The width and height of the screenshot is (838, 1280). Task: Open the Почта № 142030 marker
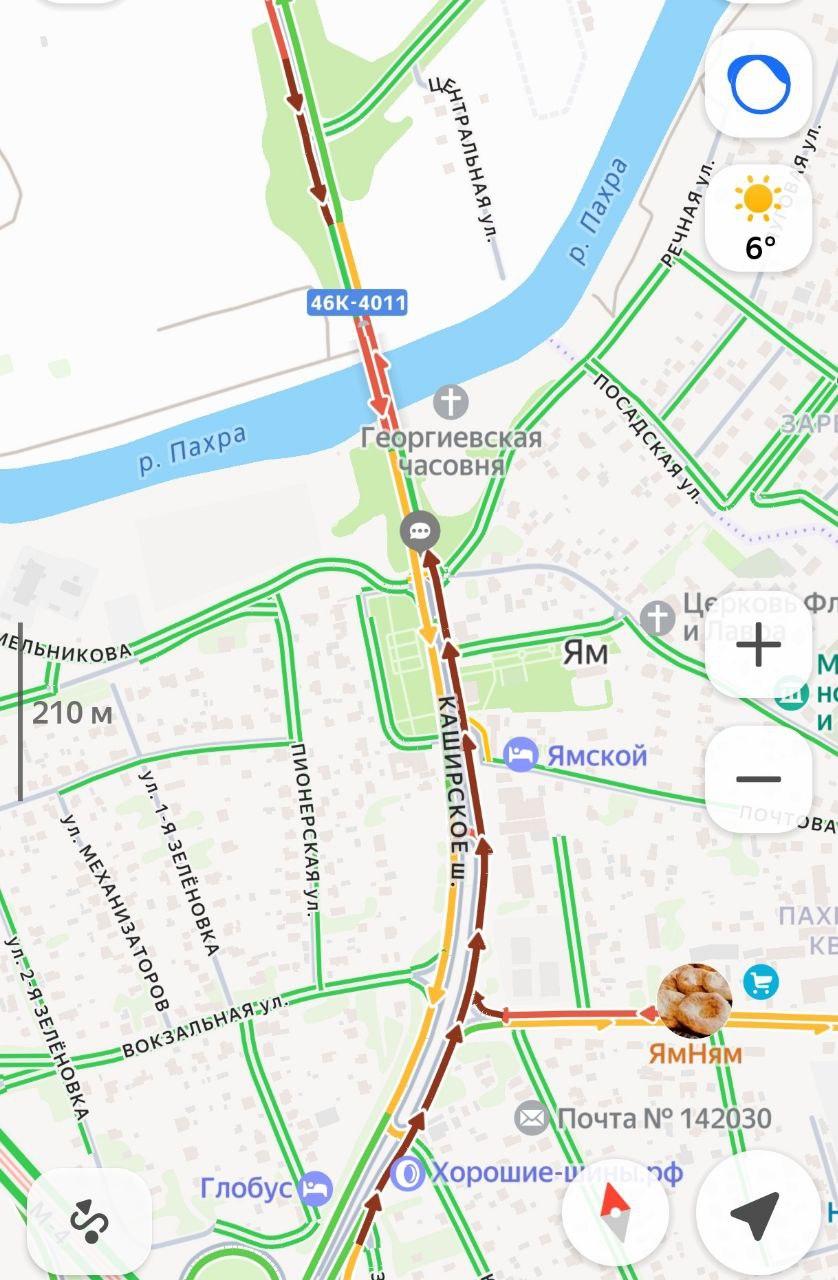click(x=533, y=1116)
